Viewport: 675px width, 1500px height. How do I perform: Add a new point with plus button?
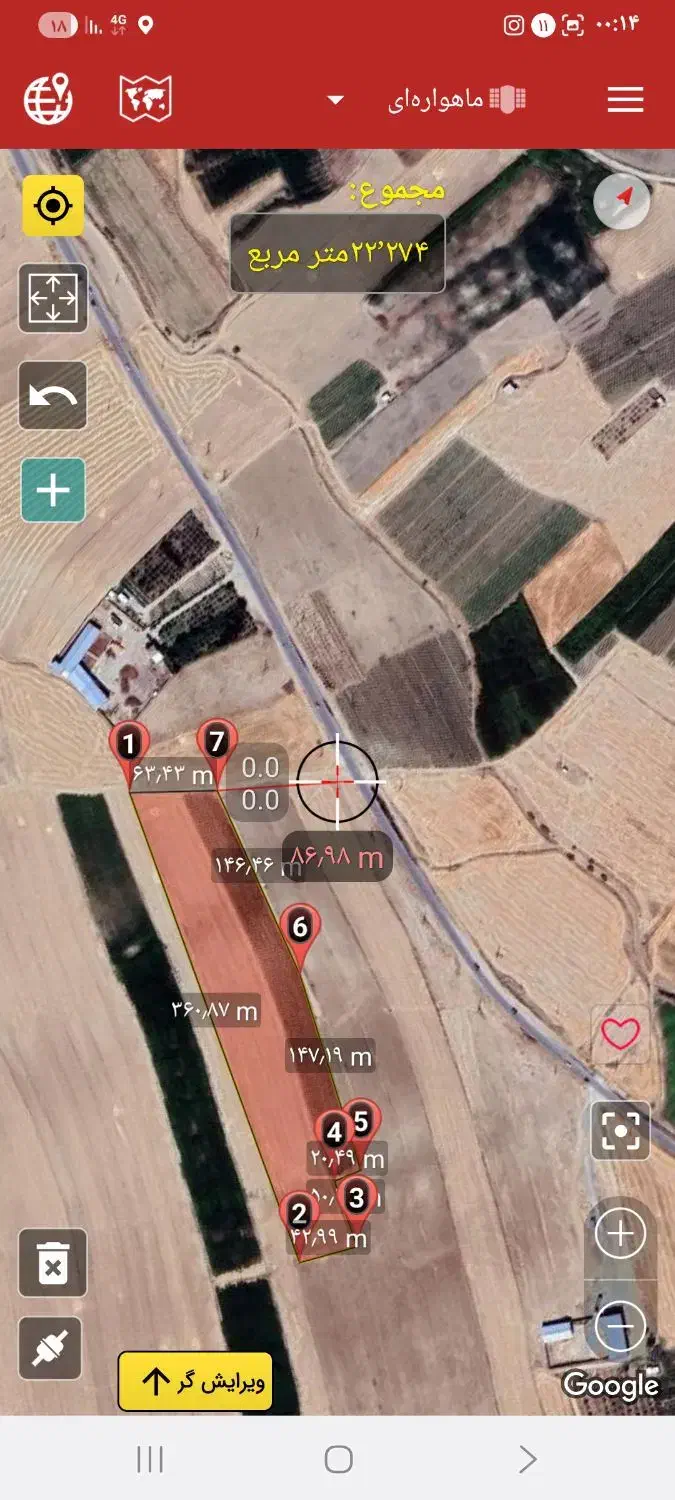pos(53,490)
